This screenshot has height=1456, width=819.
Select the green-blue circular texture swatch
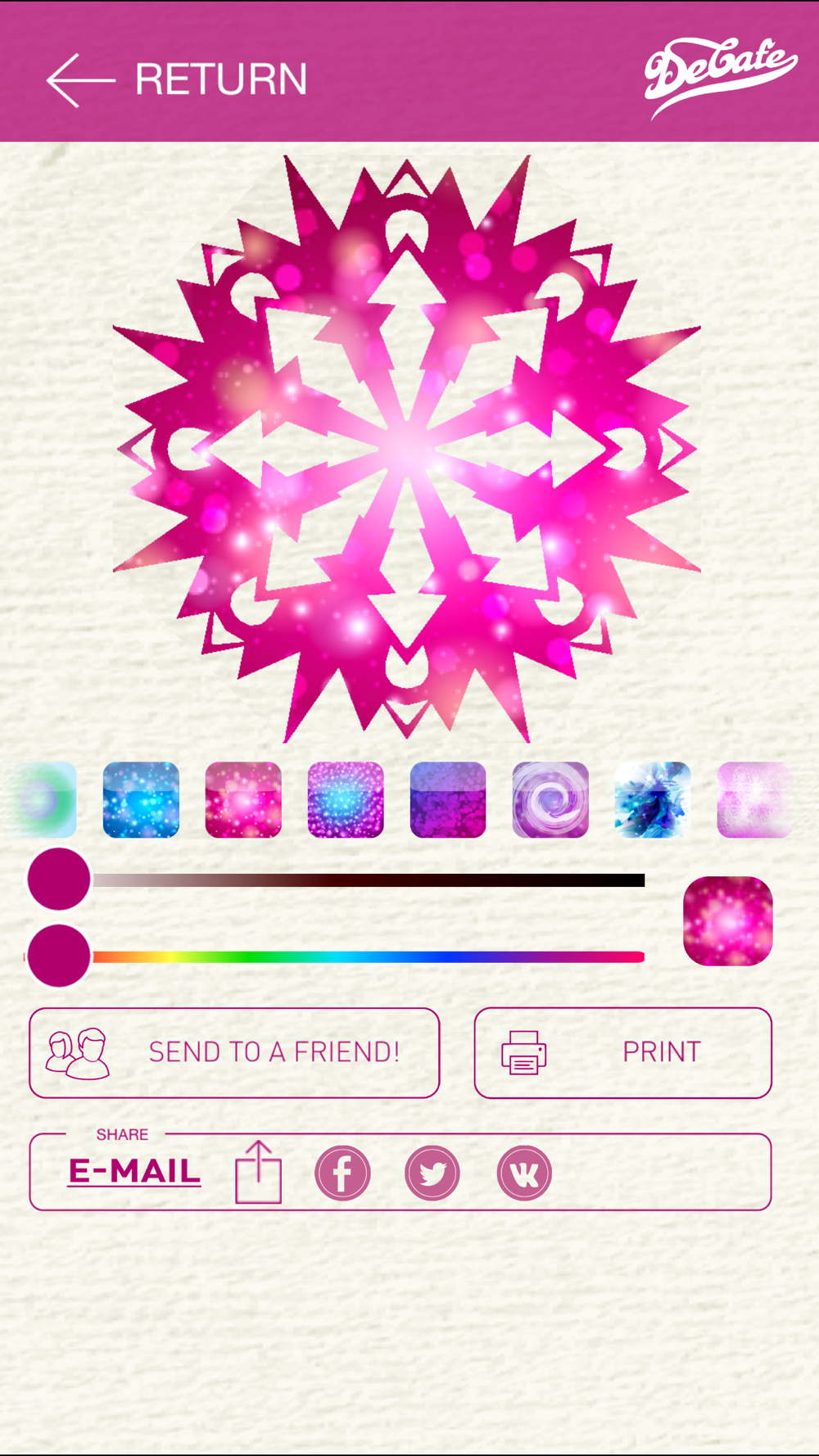(x=45, y=799)
